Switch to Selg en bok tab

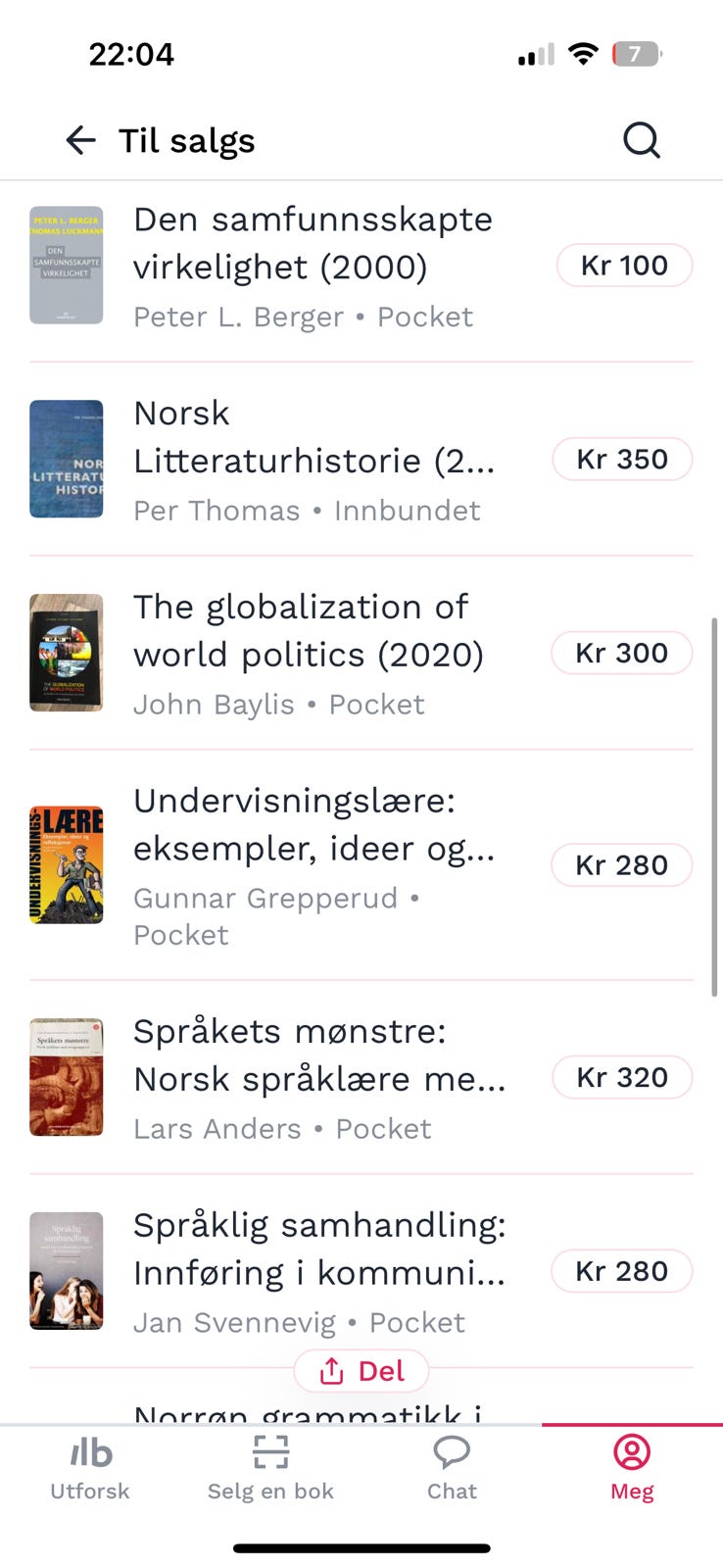(x=270, y=1468)
